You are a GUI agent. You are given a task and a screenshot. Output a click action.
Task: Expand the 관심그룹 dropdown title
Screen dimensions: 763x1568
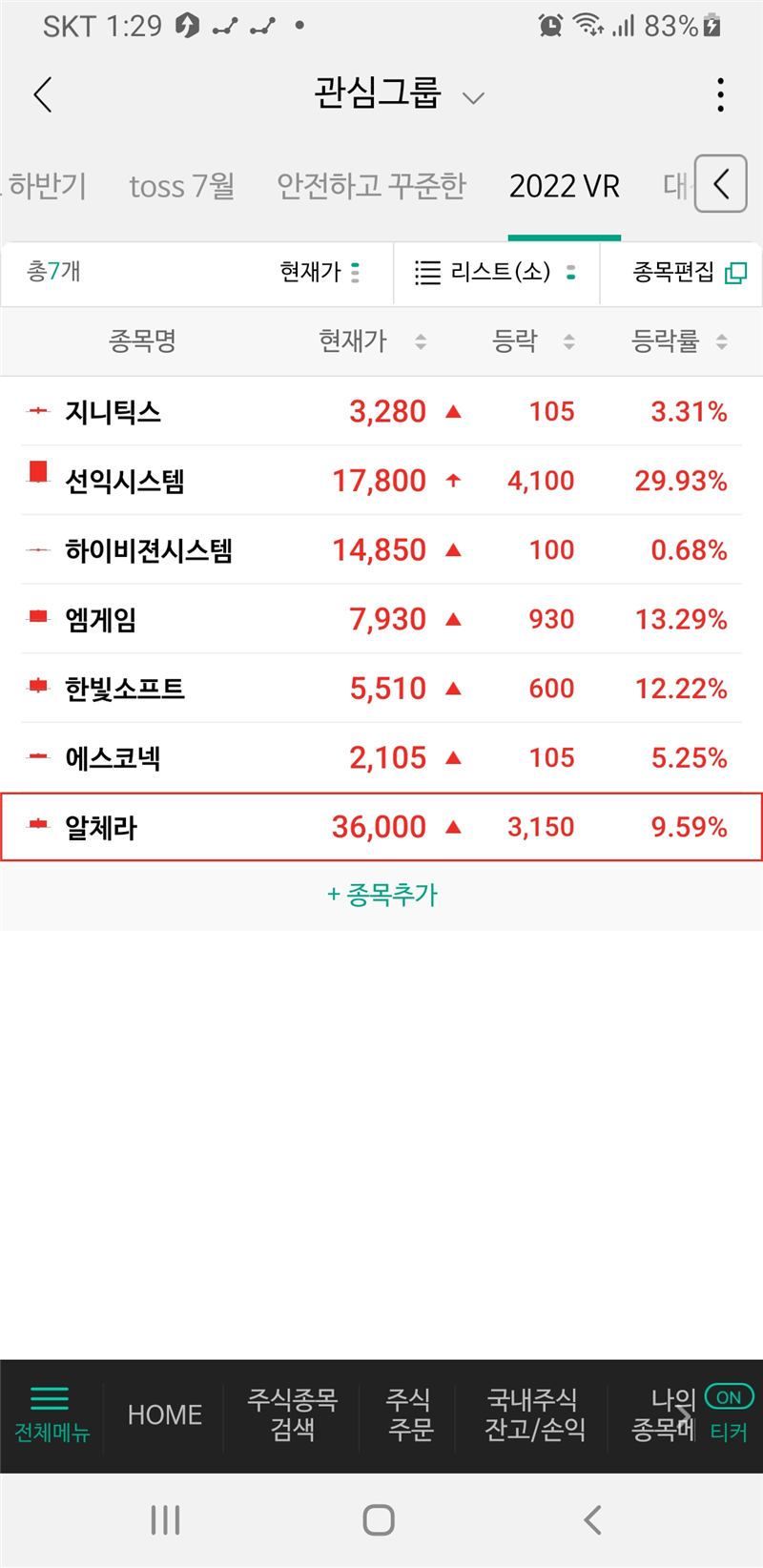pos(400,93)
